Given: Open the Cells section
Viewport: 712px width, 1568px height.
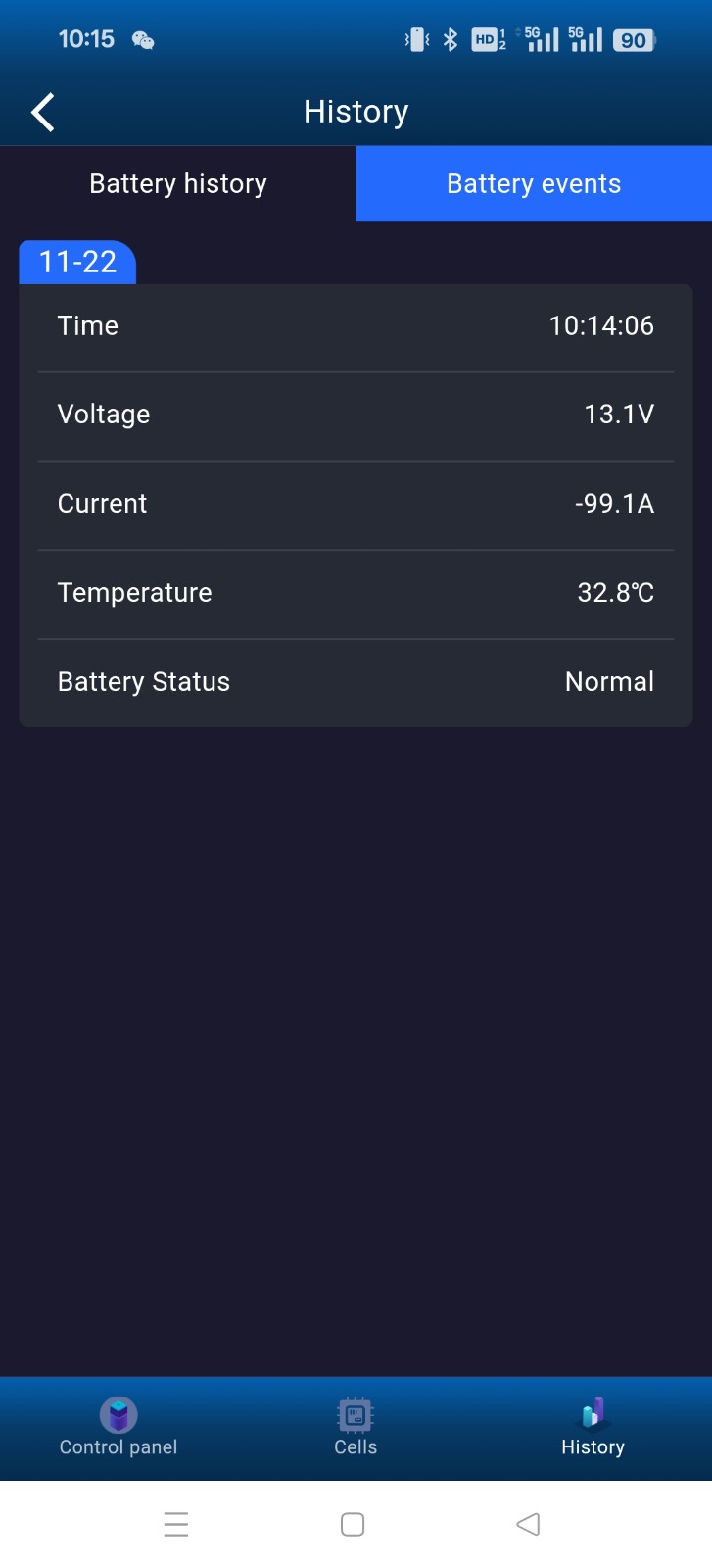Looking at the screenshot, I should point(356,1427).
